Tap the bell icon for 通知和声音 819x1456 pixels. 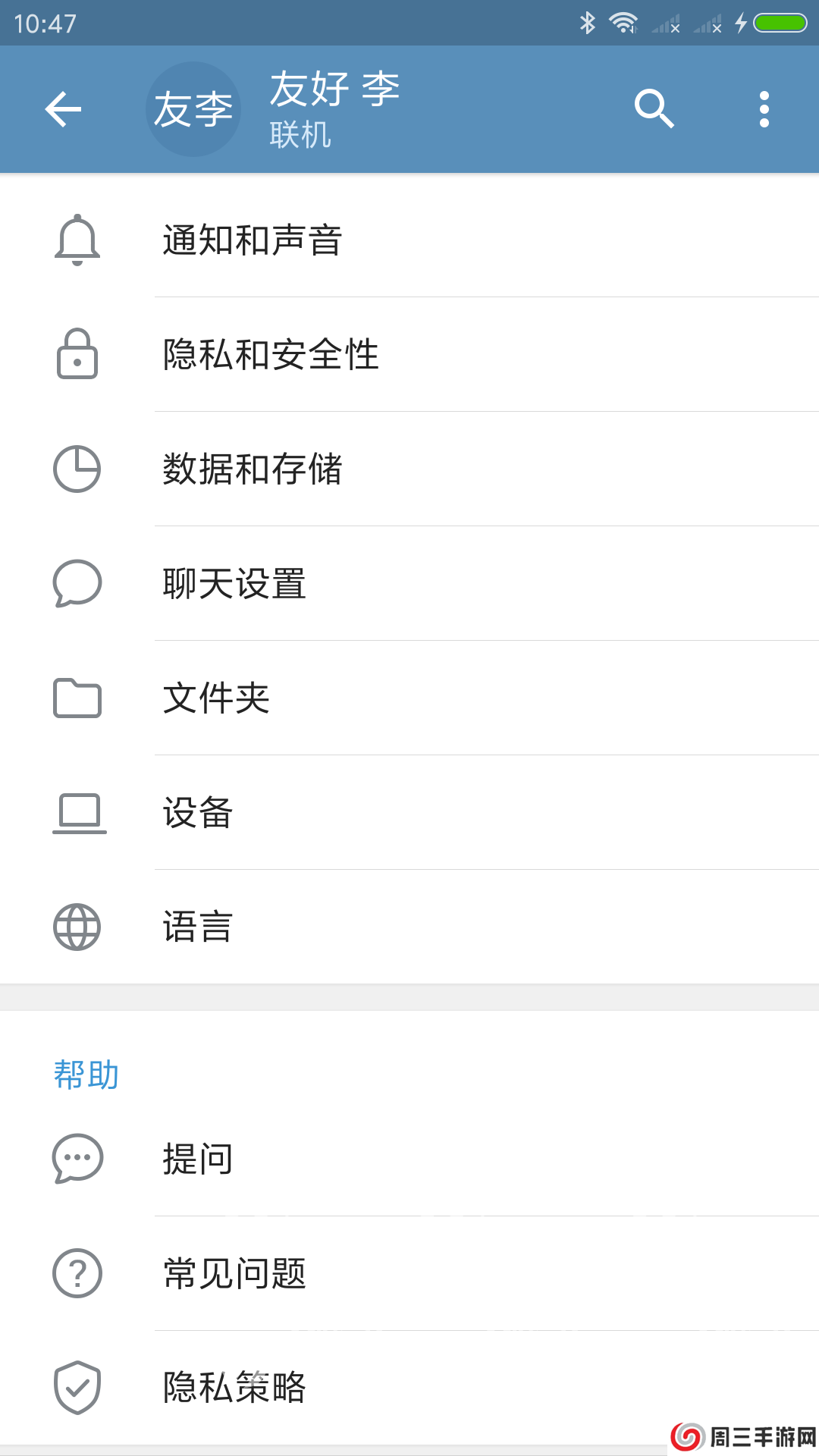click(77, 240)
